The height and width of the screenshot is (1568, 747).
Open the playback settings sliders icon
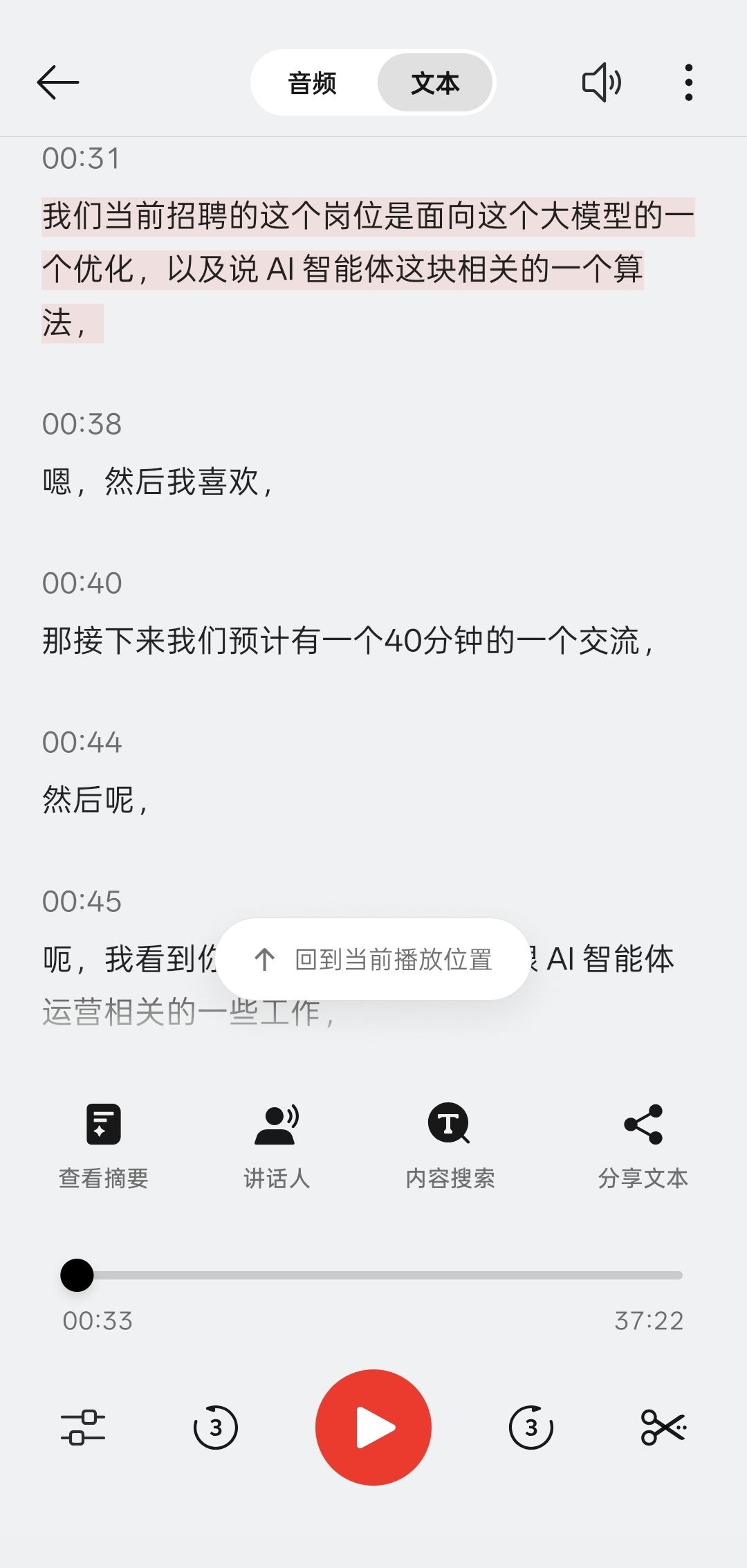pos(83,1428)
